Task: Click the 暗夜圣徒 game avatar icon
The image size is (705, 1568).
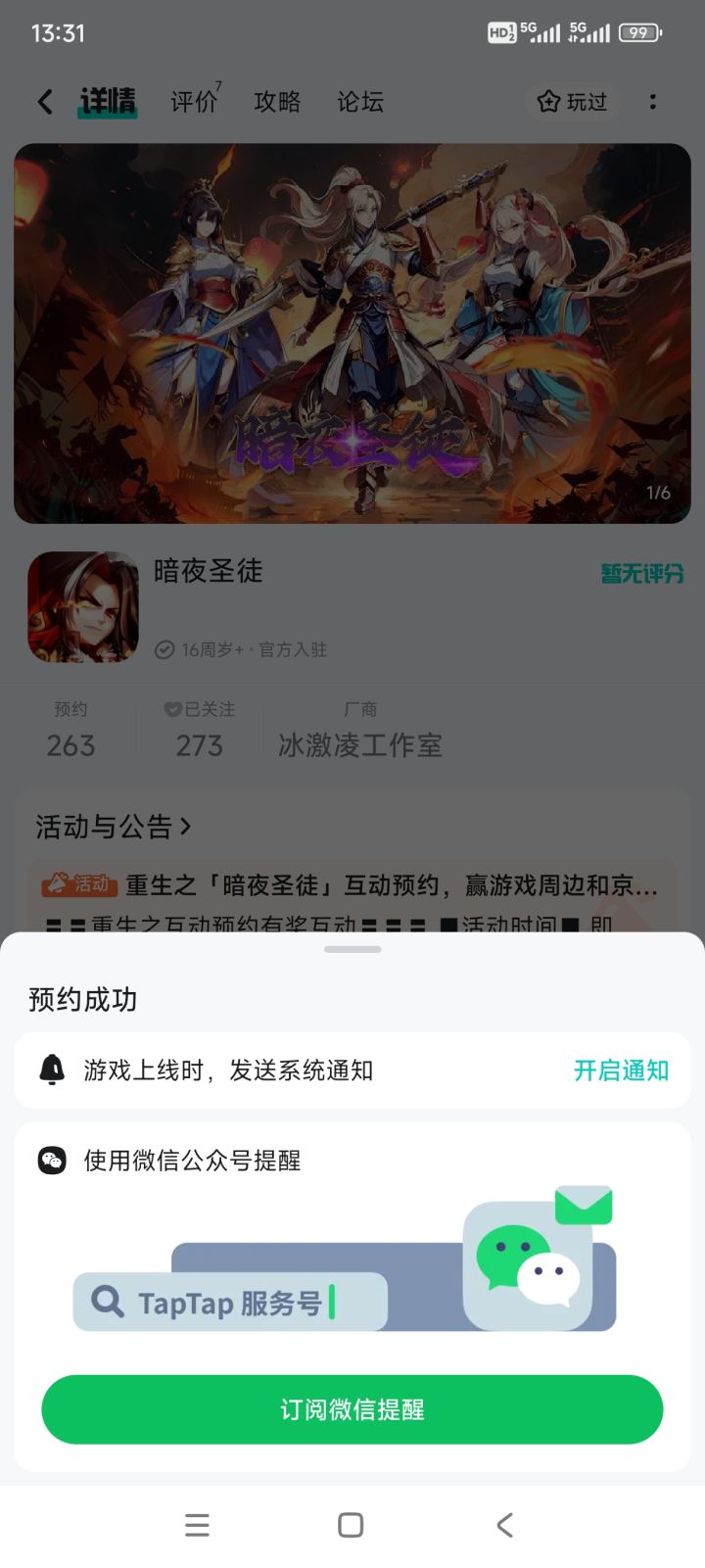Action: (83, 607)
